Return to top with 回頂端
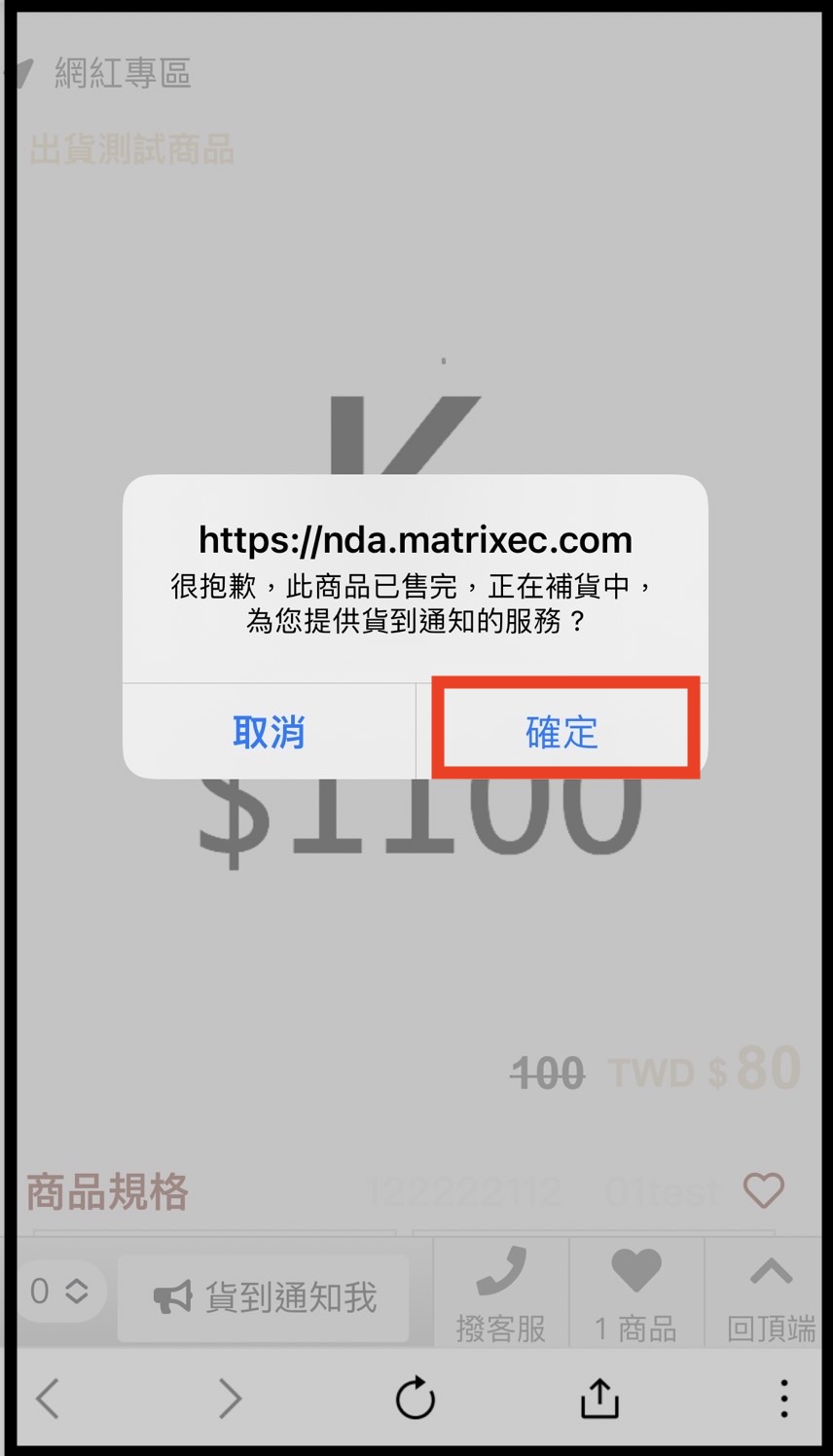 (771, 1294)
